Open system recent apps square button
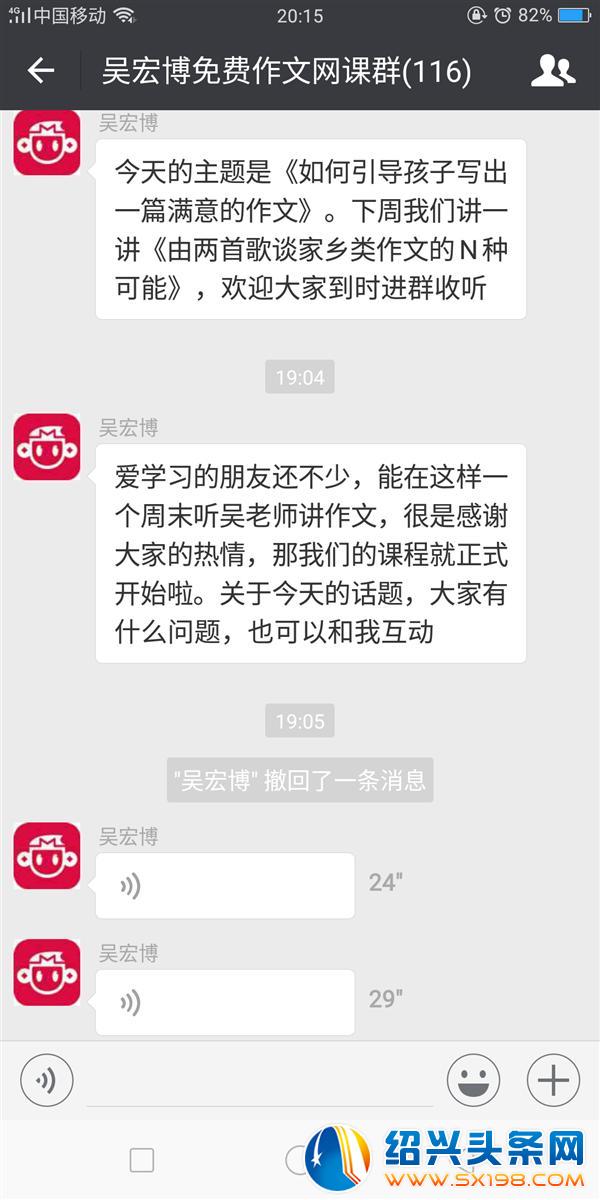600x1200 pixels. coord(142,1160)
